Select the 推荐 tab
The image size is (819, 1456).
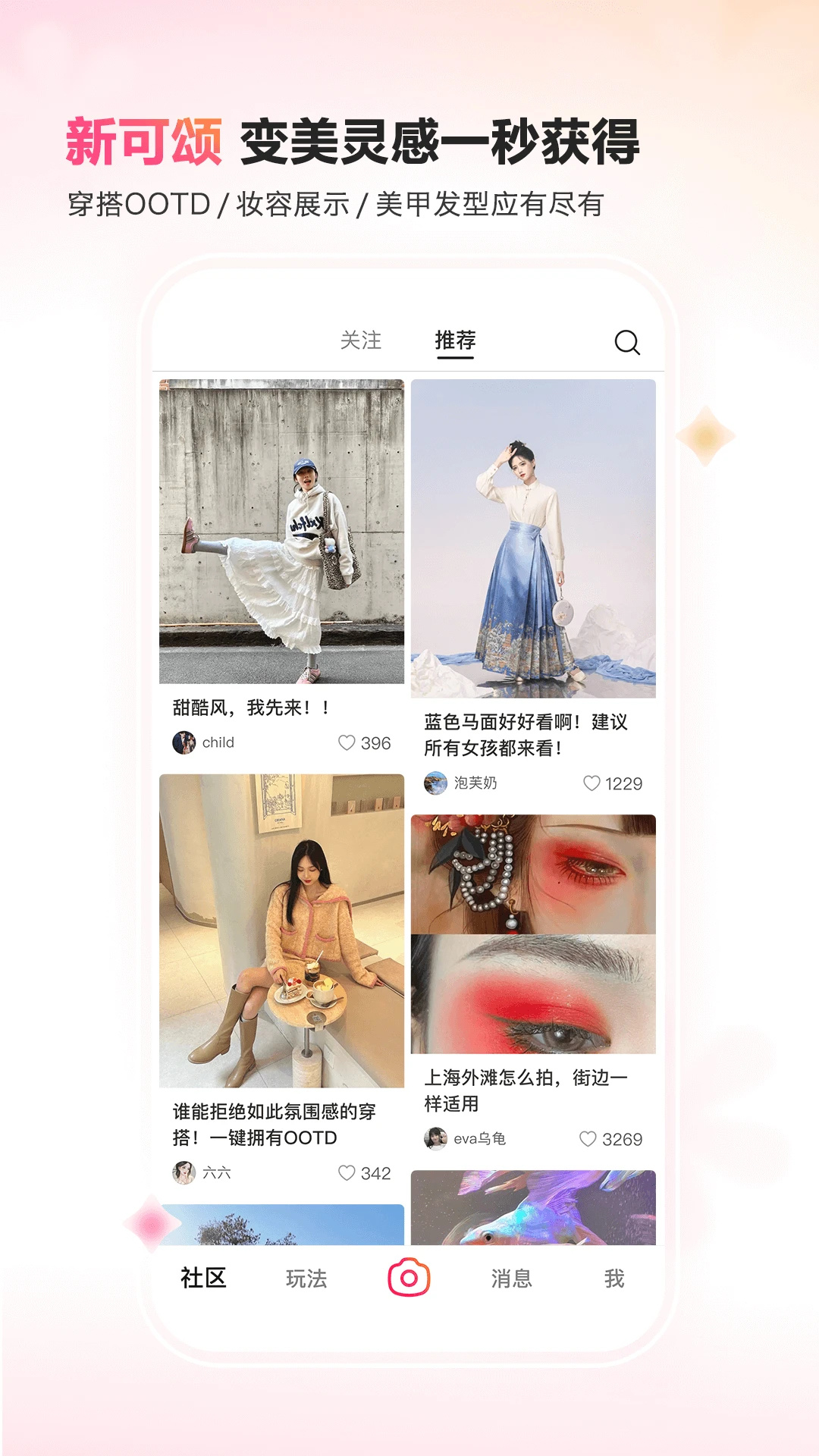pos(455,340)
